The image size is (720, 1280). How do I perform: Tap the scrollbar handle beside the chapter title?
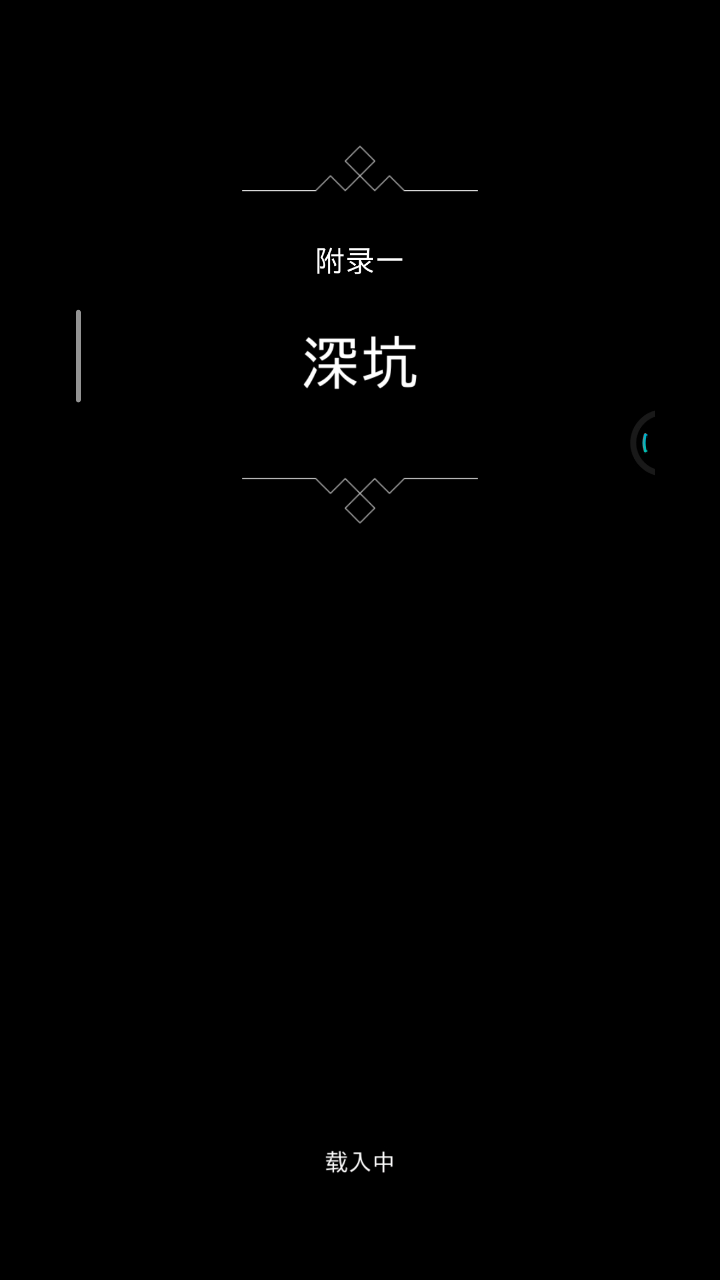(x=78, y=356)
